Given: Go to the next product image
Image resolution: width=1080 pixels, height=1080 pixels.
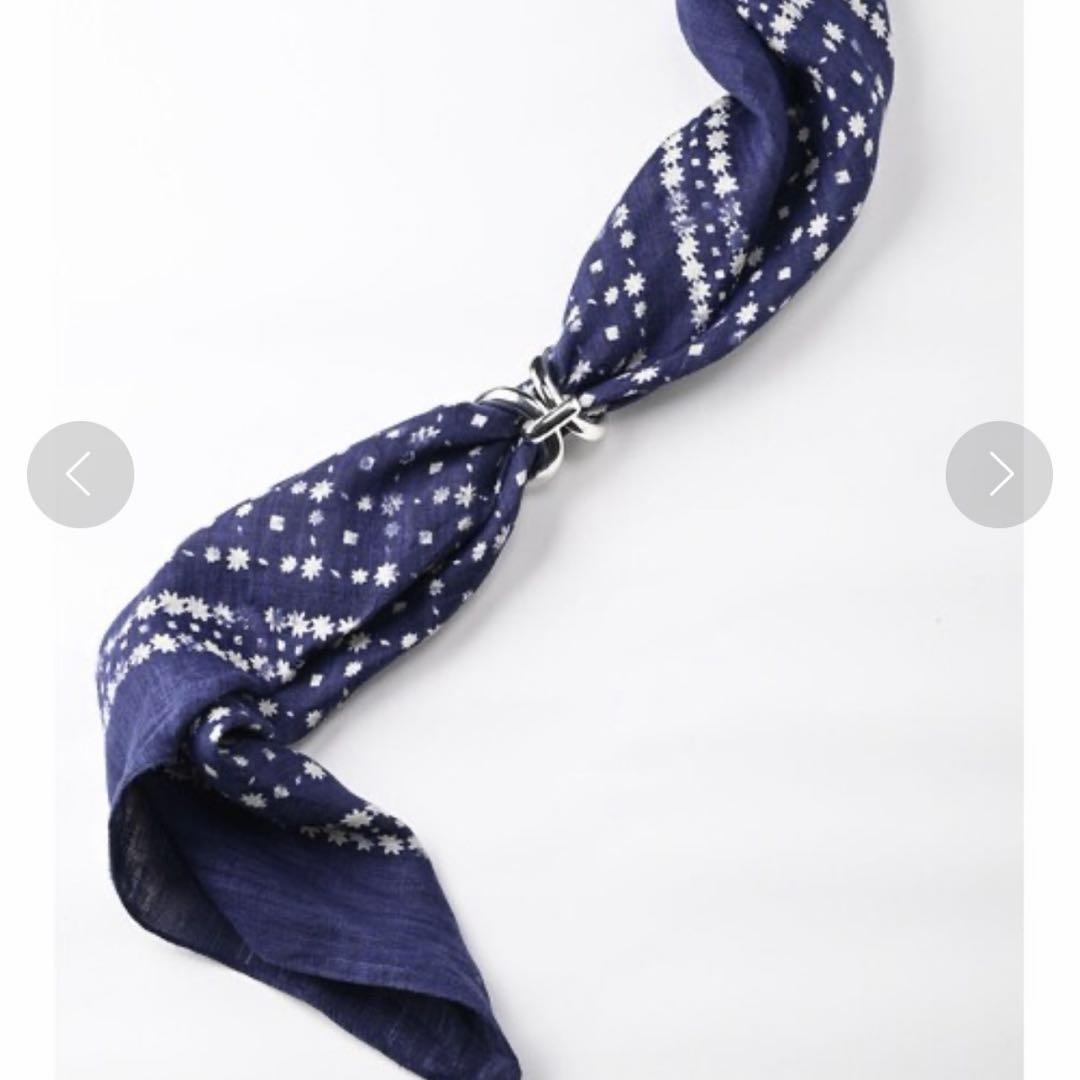Looking at the screenshot, I should coord(998,474).
